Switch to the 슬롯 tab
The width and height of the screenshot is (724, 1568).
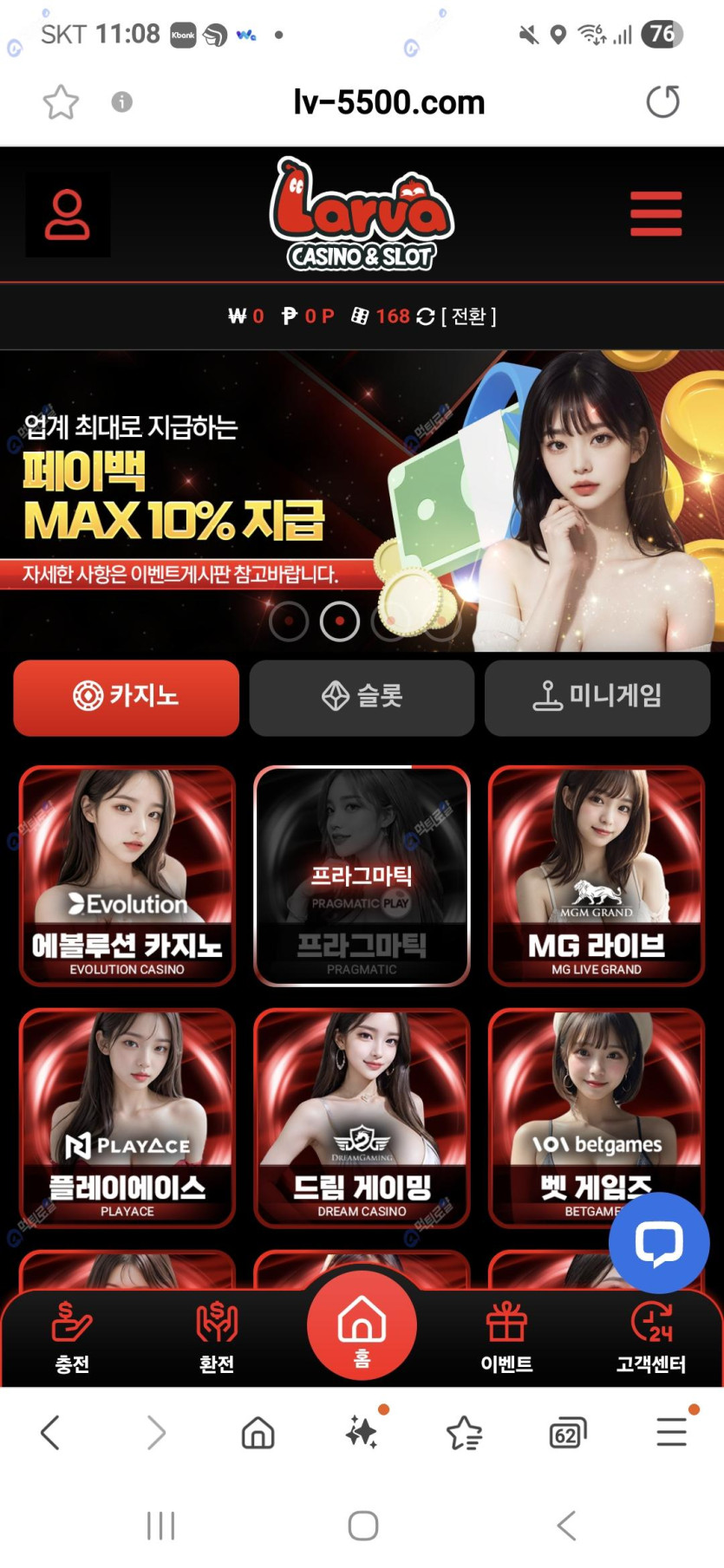tap(362, 696)
